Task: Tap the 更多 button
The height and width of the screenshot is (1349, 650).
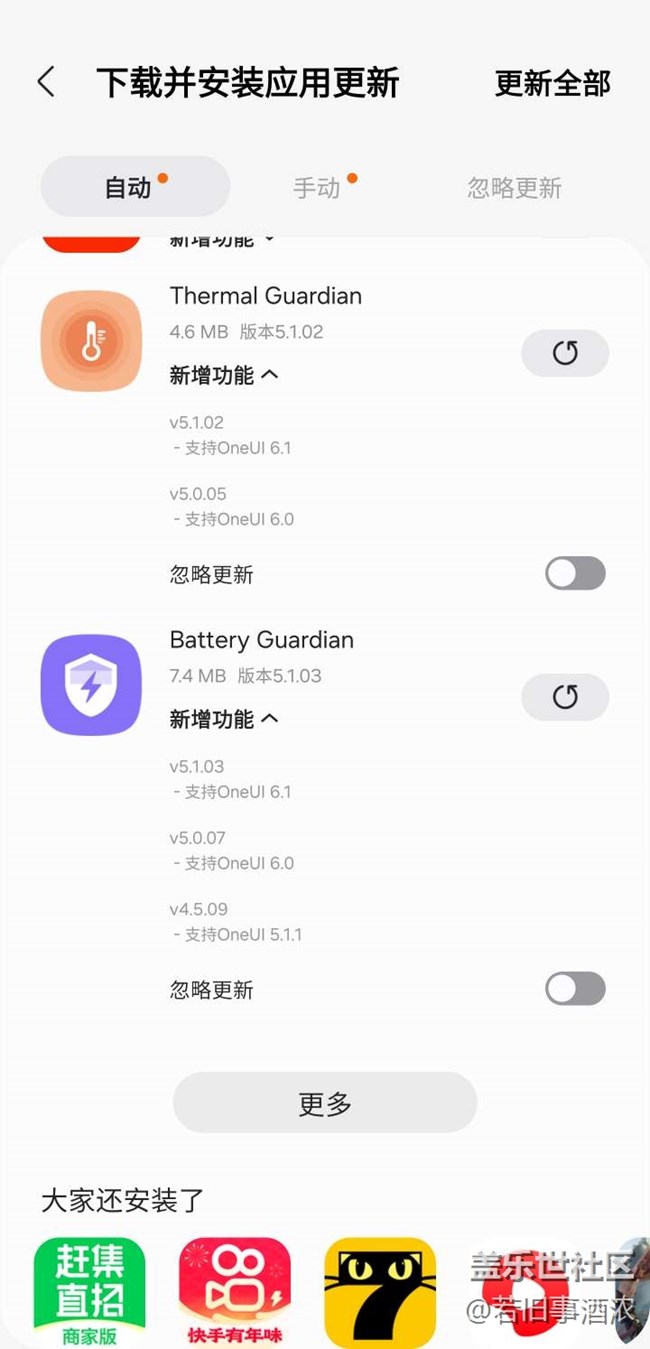Action: [x=325, y=1103]
